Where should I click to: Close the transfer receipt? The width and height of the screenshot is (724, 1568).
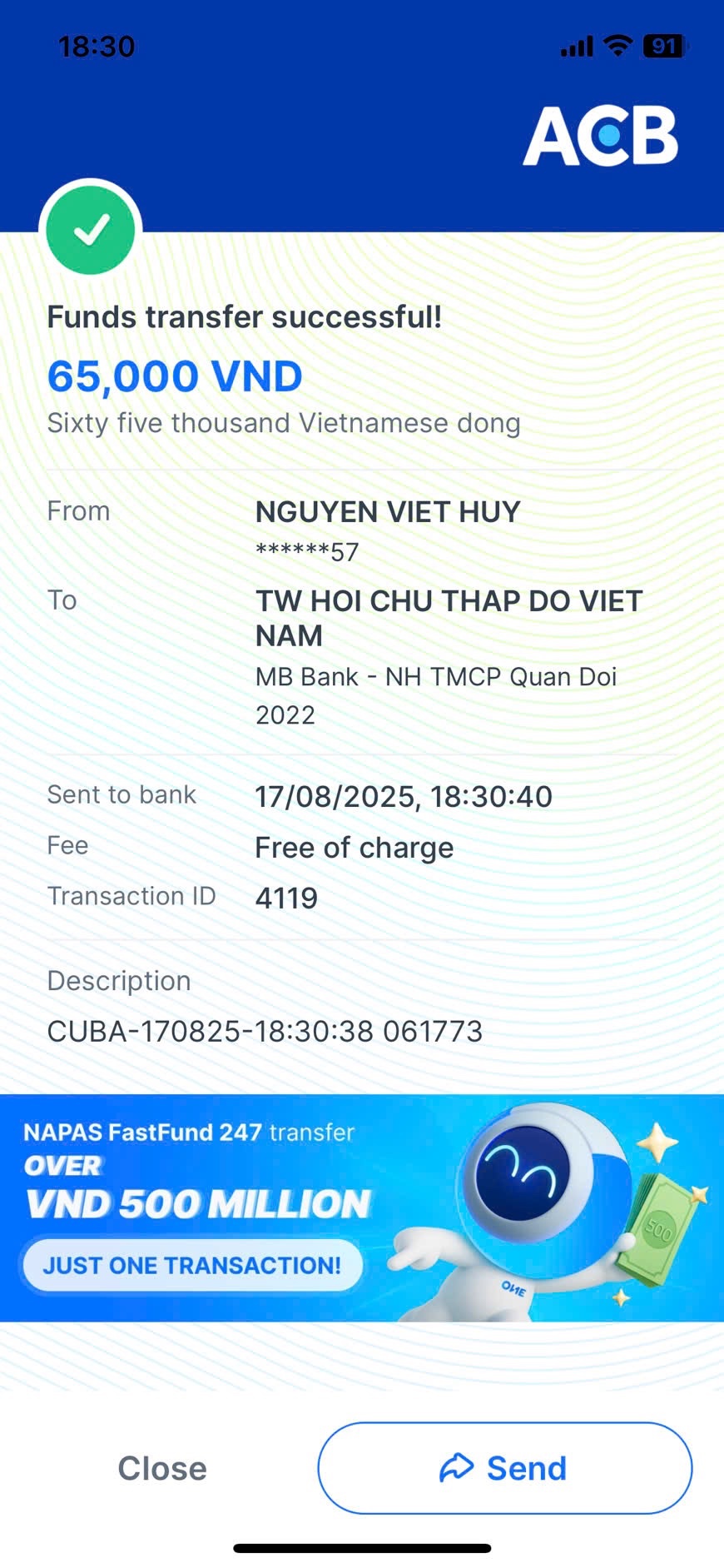coord(162,1468)
